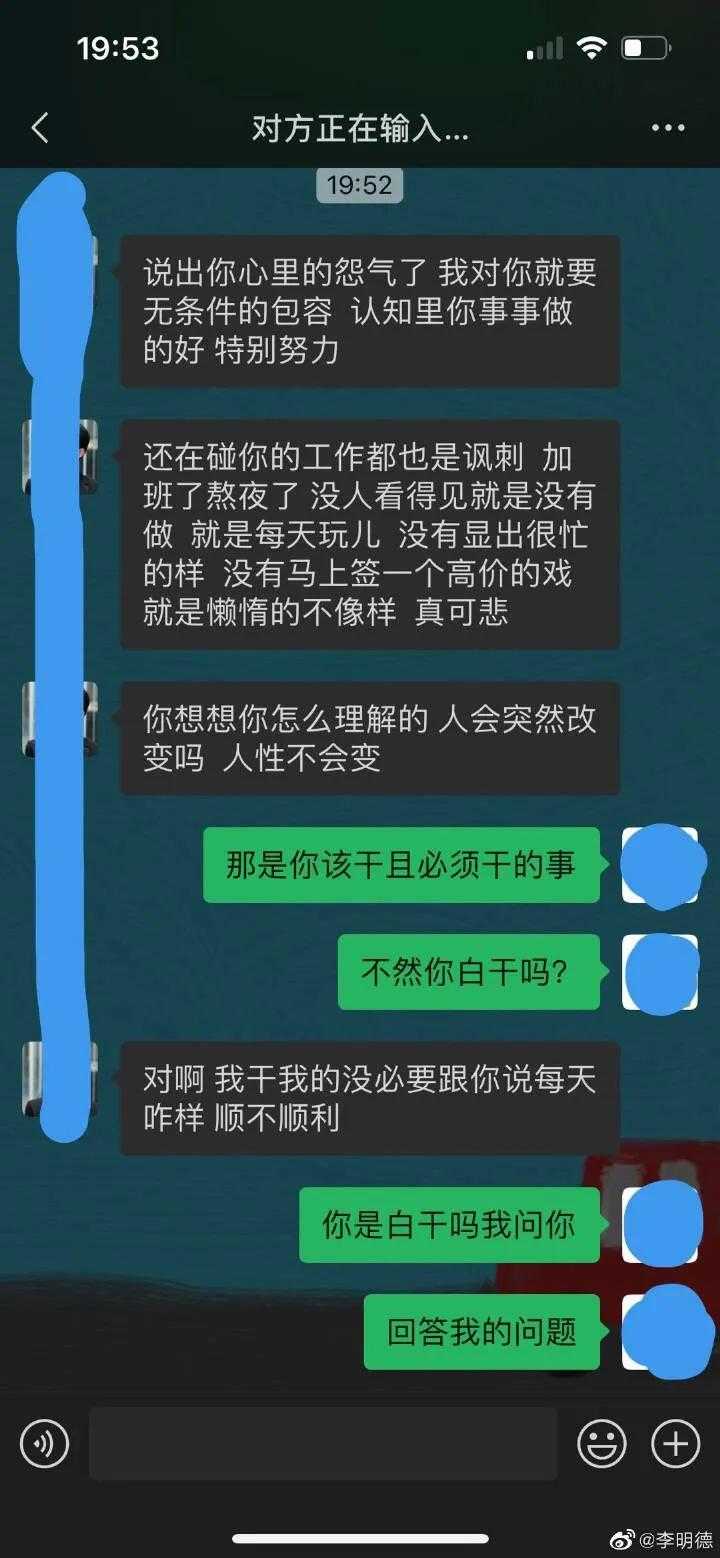This screenshot has width=720, height=1558.
Task: Open the emoji sticker panel
Action: [x=602, y=1444]
